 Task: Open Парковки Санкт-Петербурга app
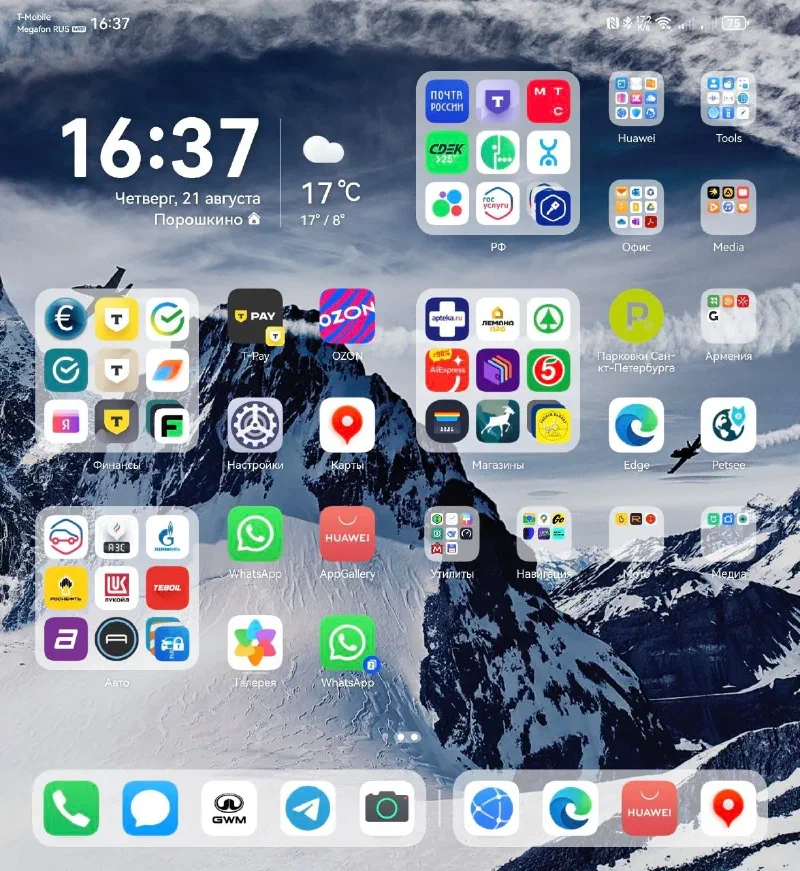pyautogui.click(x=636, y=316)
